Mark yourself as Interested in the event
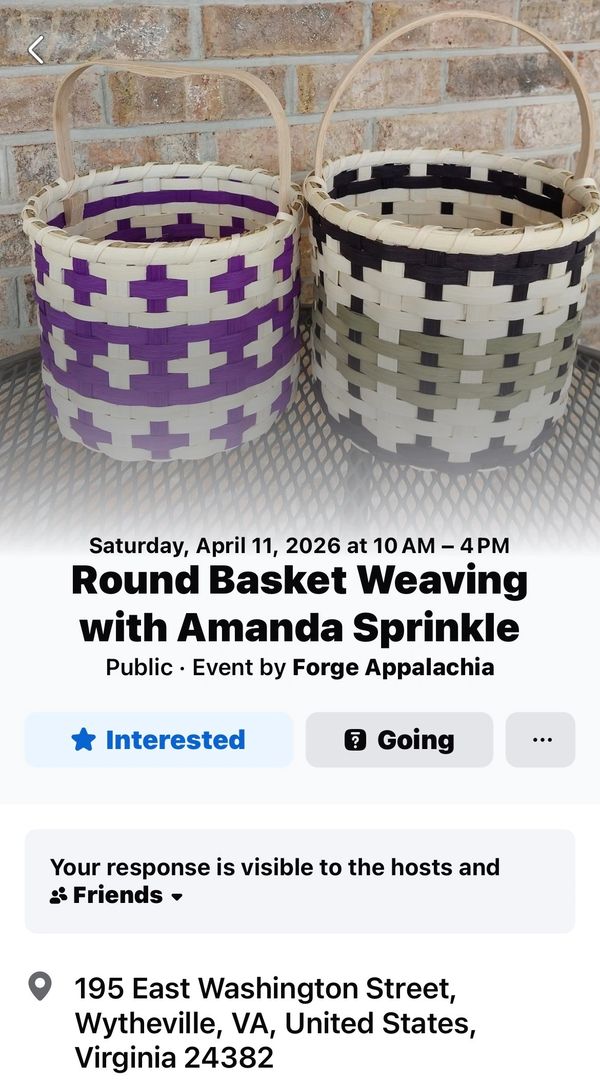Image resolution: width=600 pixels, height=1082 pixels. tap(159, 740)
